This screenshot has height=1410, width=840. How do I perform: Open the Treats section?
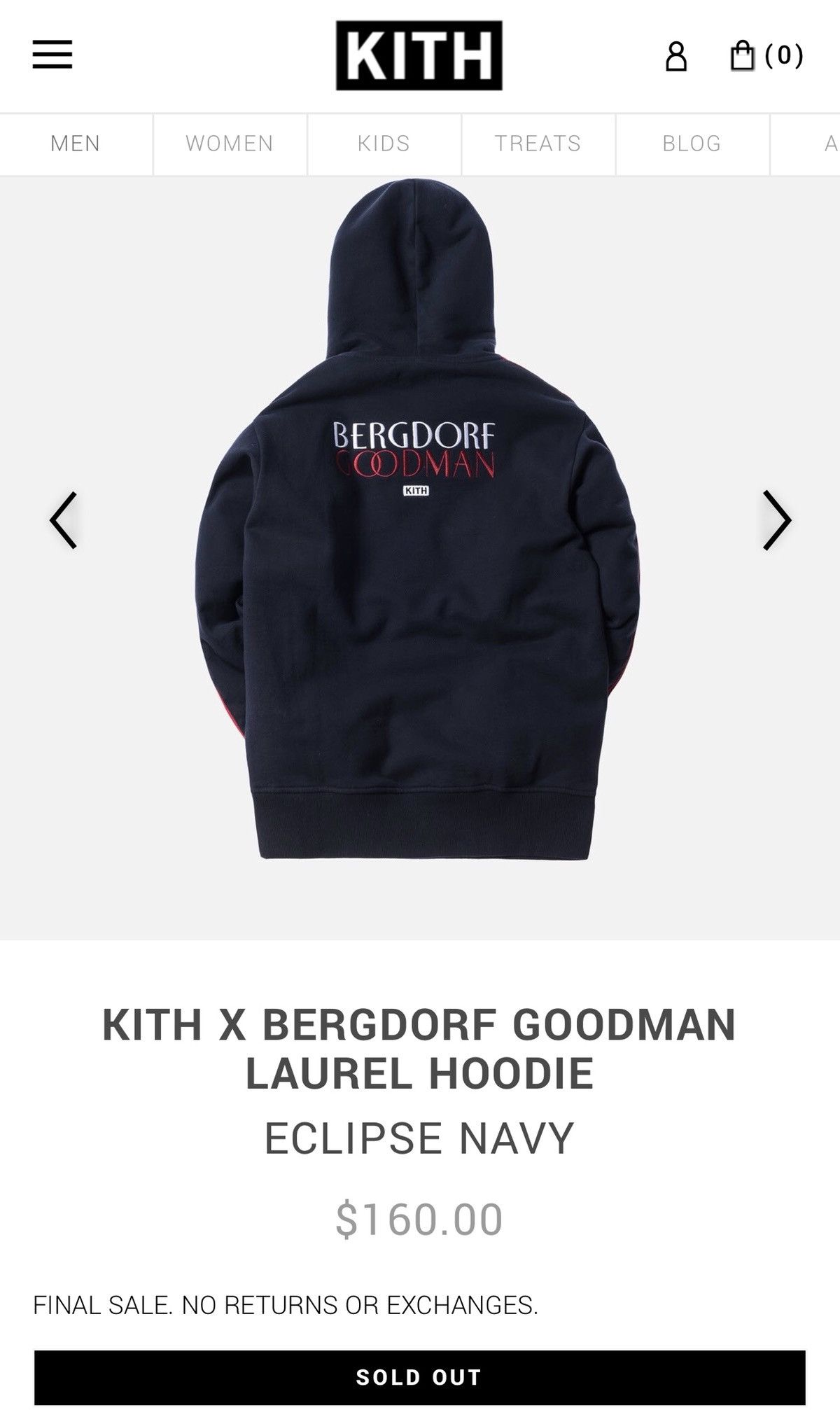[538, 144]
